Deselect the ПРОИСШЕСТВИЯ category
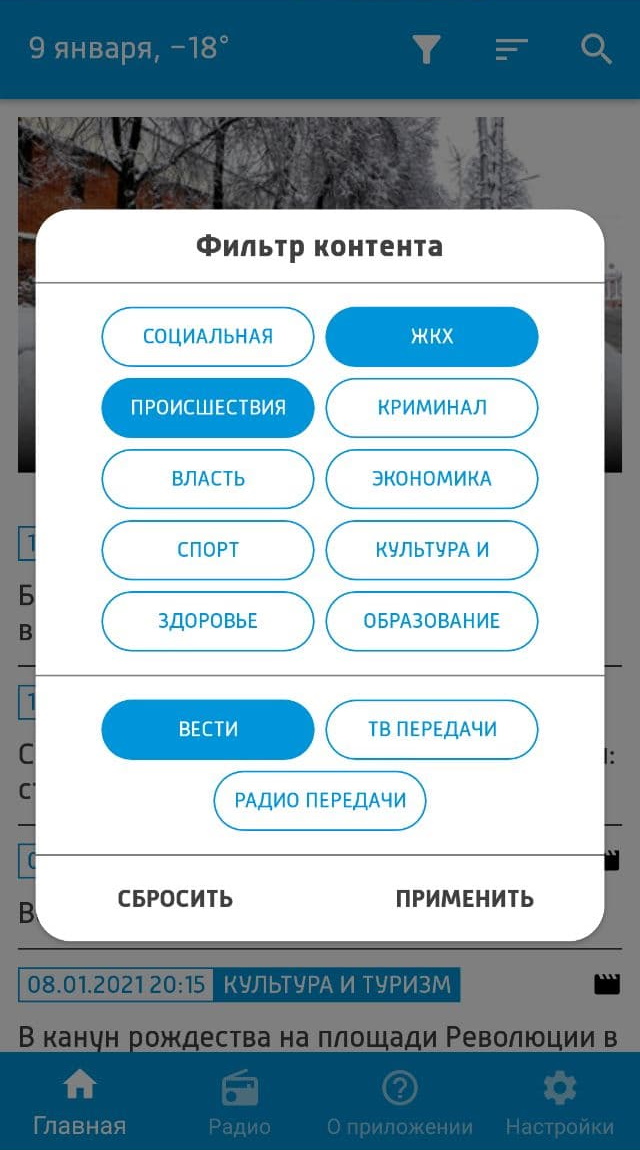The image size is (640, 1150). pyautogui.click(x=207, y=408)
